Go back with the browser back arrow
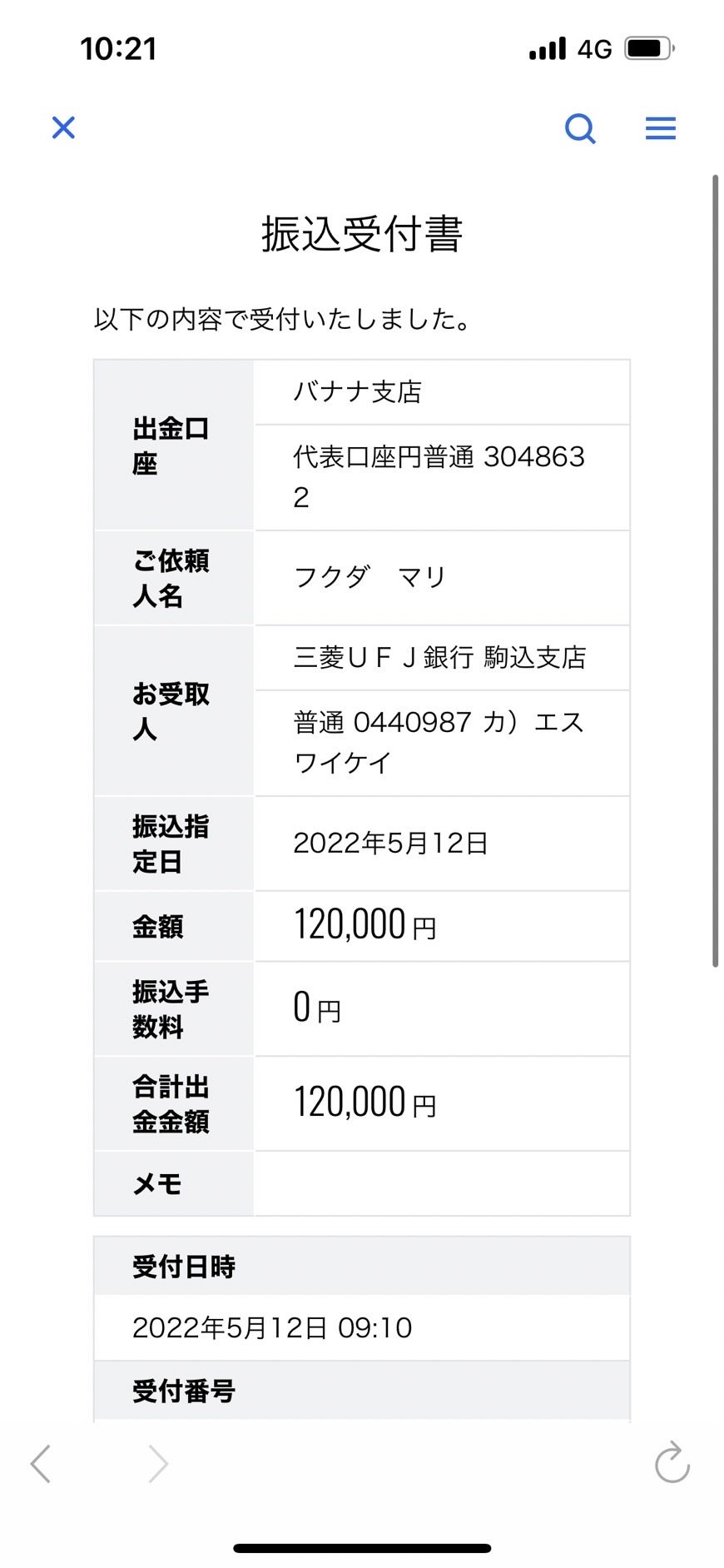The width and height of the screenshot is (724, 1568). [40, 1463]
